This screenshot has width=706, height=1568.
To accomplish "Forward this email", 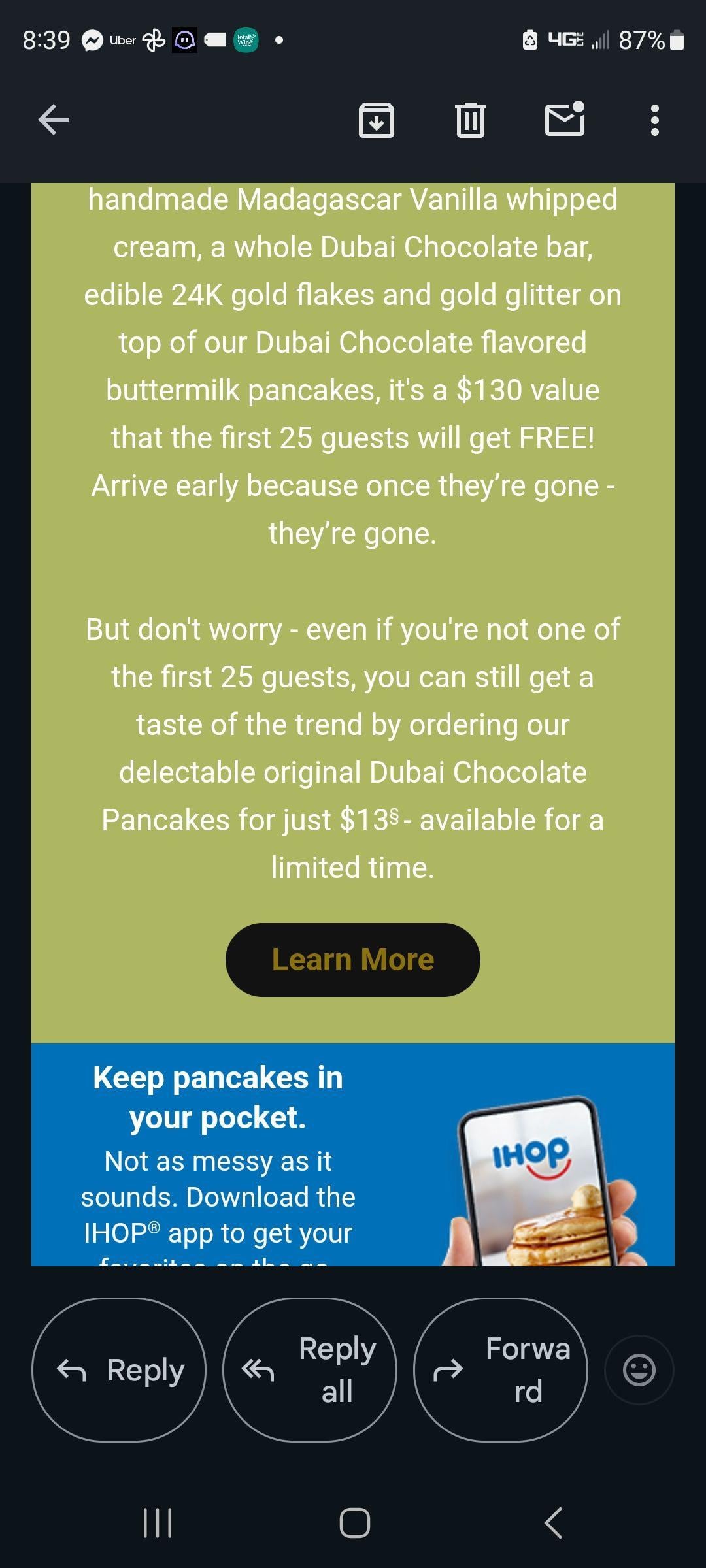I will click(501, 1370).
